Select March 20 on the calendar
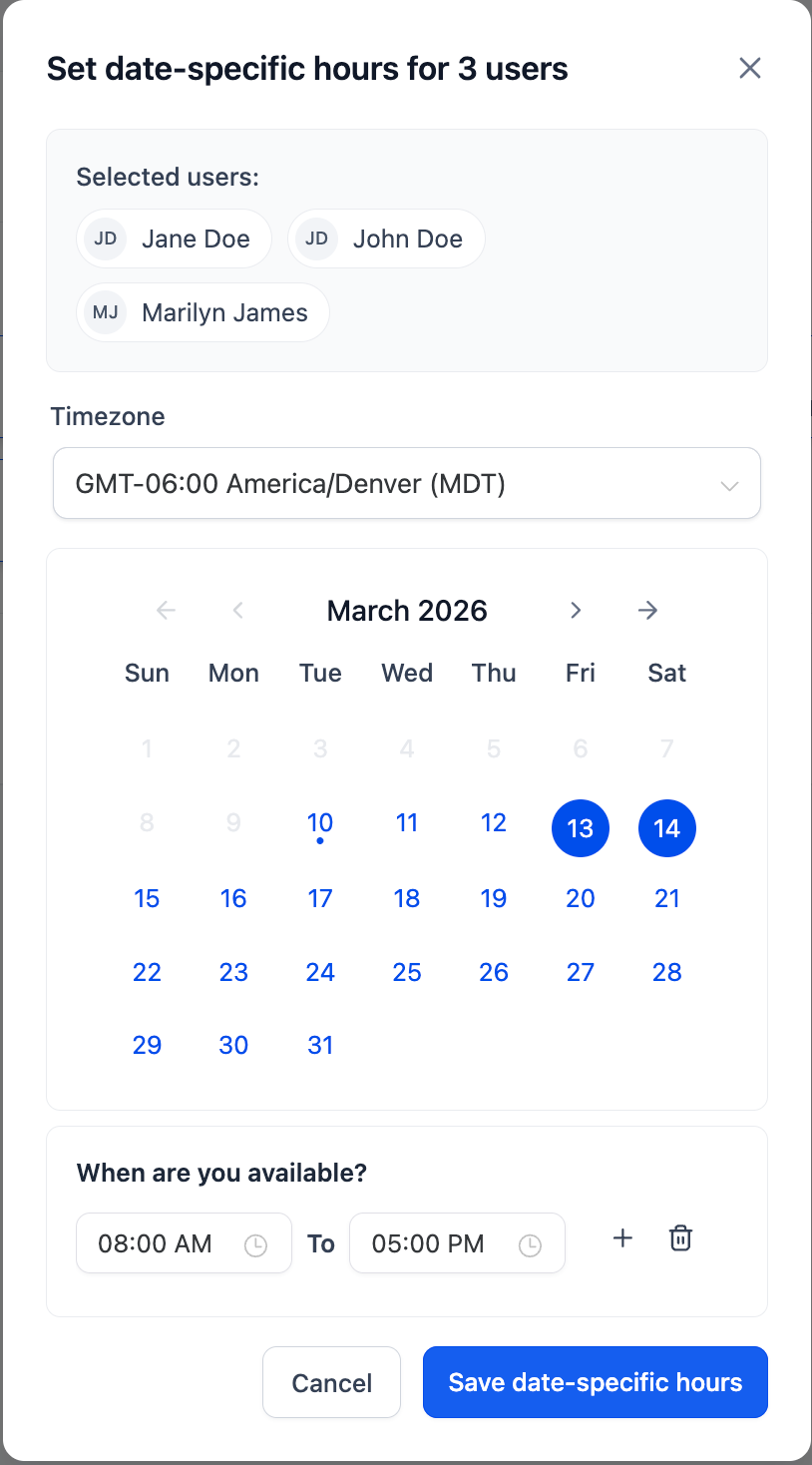The width and height of the screenshot is (812, 1465). click(580, 899)
